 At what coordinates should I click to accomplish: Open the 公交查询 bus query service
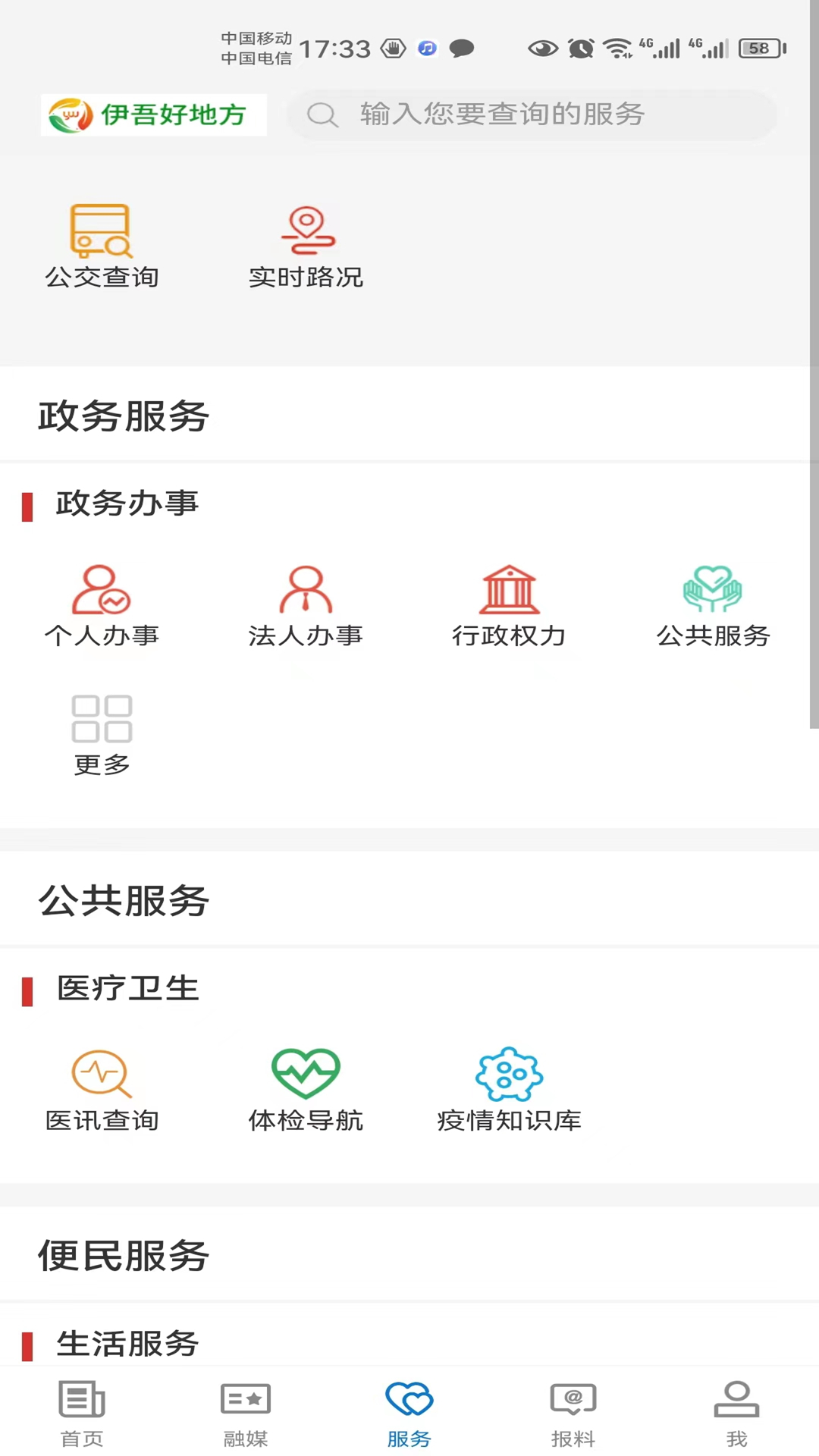click(x=102, y=243)
